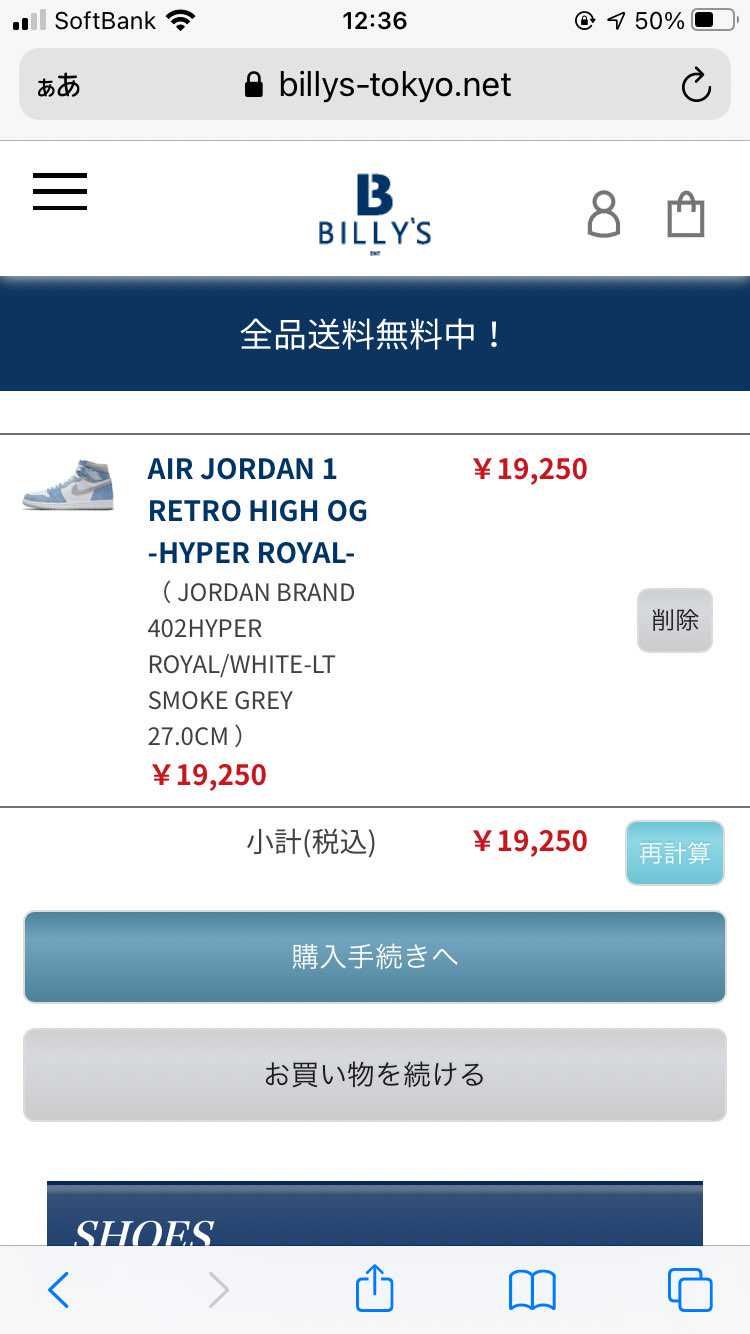Reload the page in Safari
Image resolution: width=750 pixels, height=1334 pixels.
click(696, 86)
